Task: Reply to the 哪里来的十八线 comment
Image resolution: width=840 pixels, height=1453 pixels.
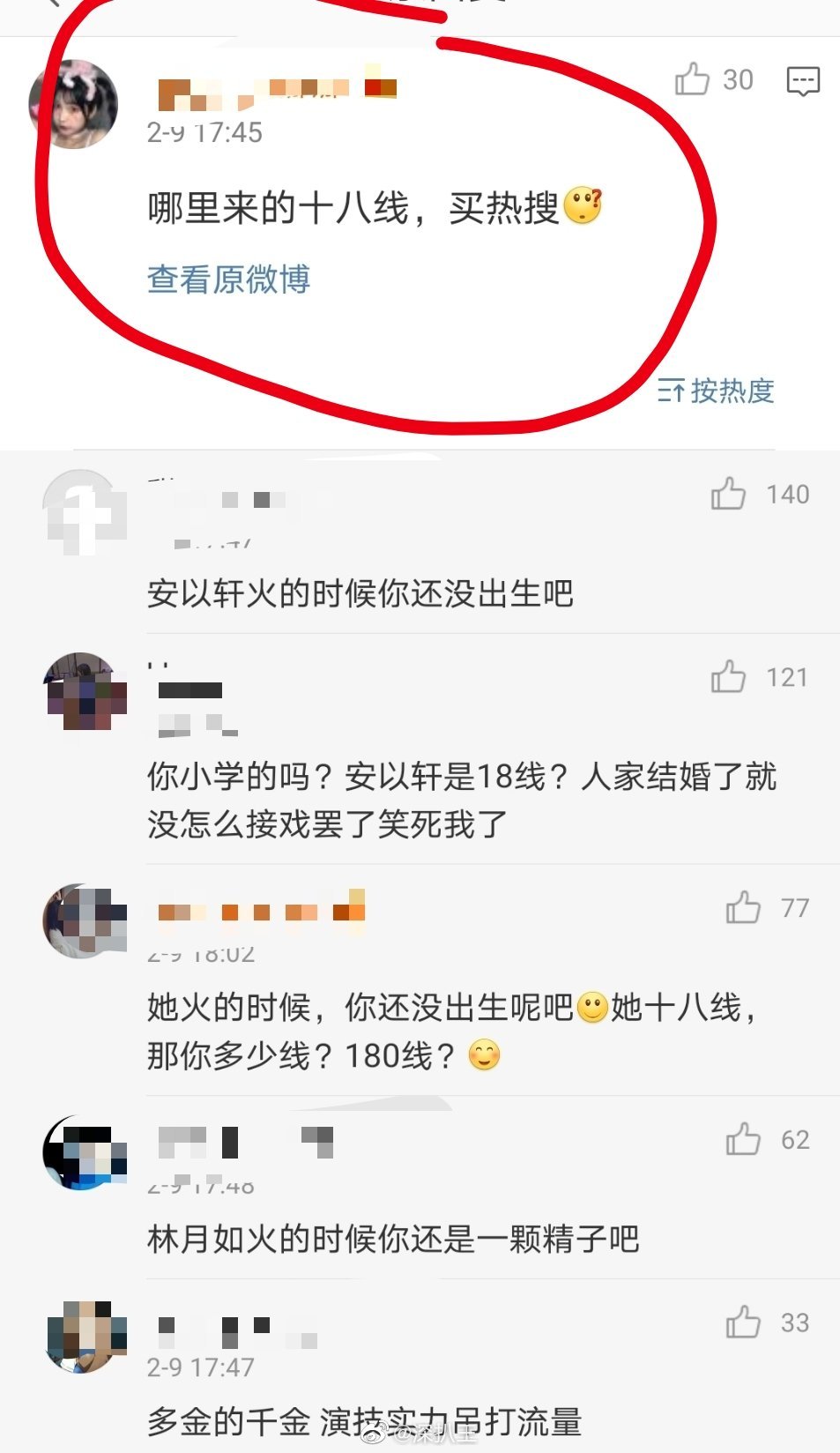Action: click(803, 81)
